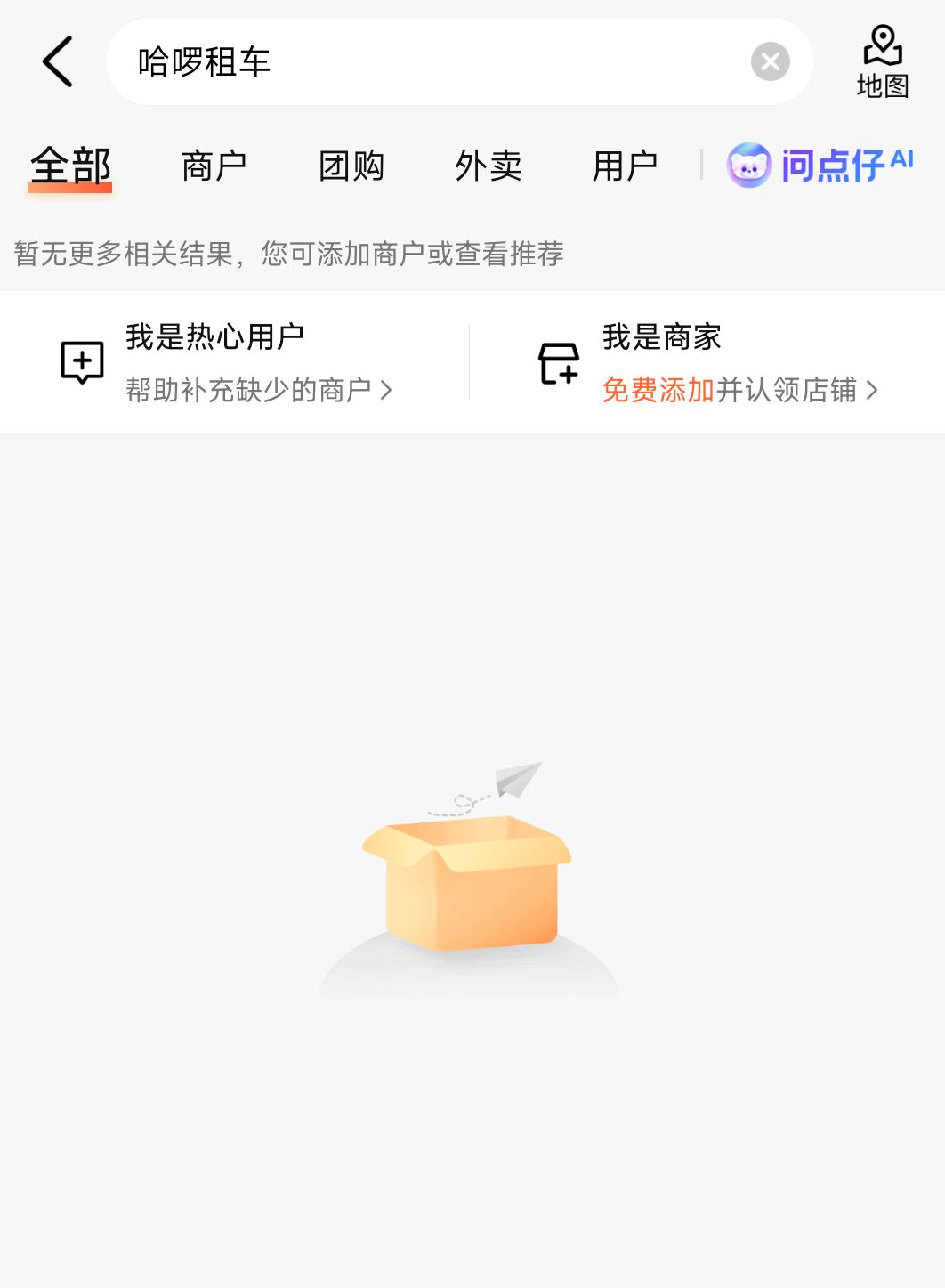Go back using the arrow icon
Viewport: 945px width, 1288px height.
58,61
